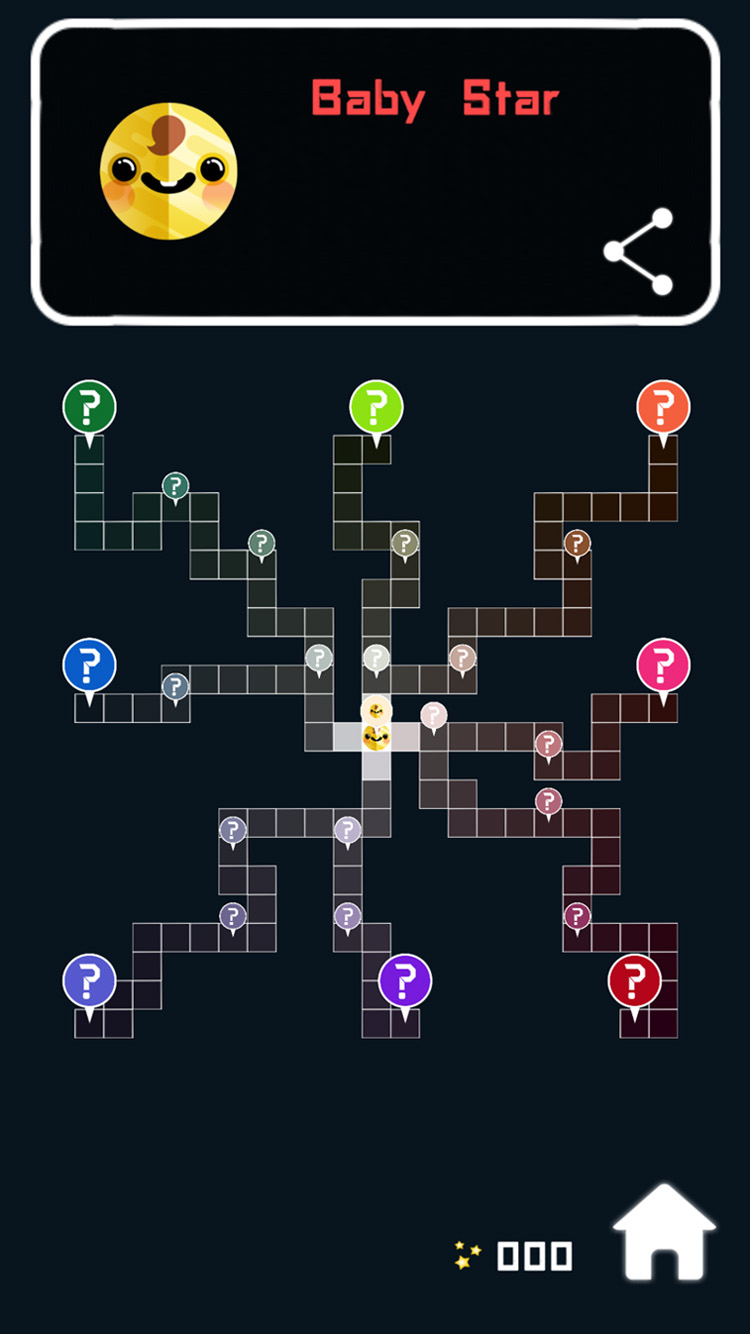Select the dark red question mark node
Image resolution: width=750 pixels, height=1334 pixels.
point(634,981)
